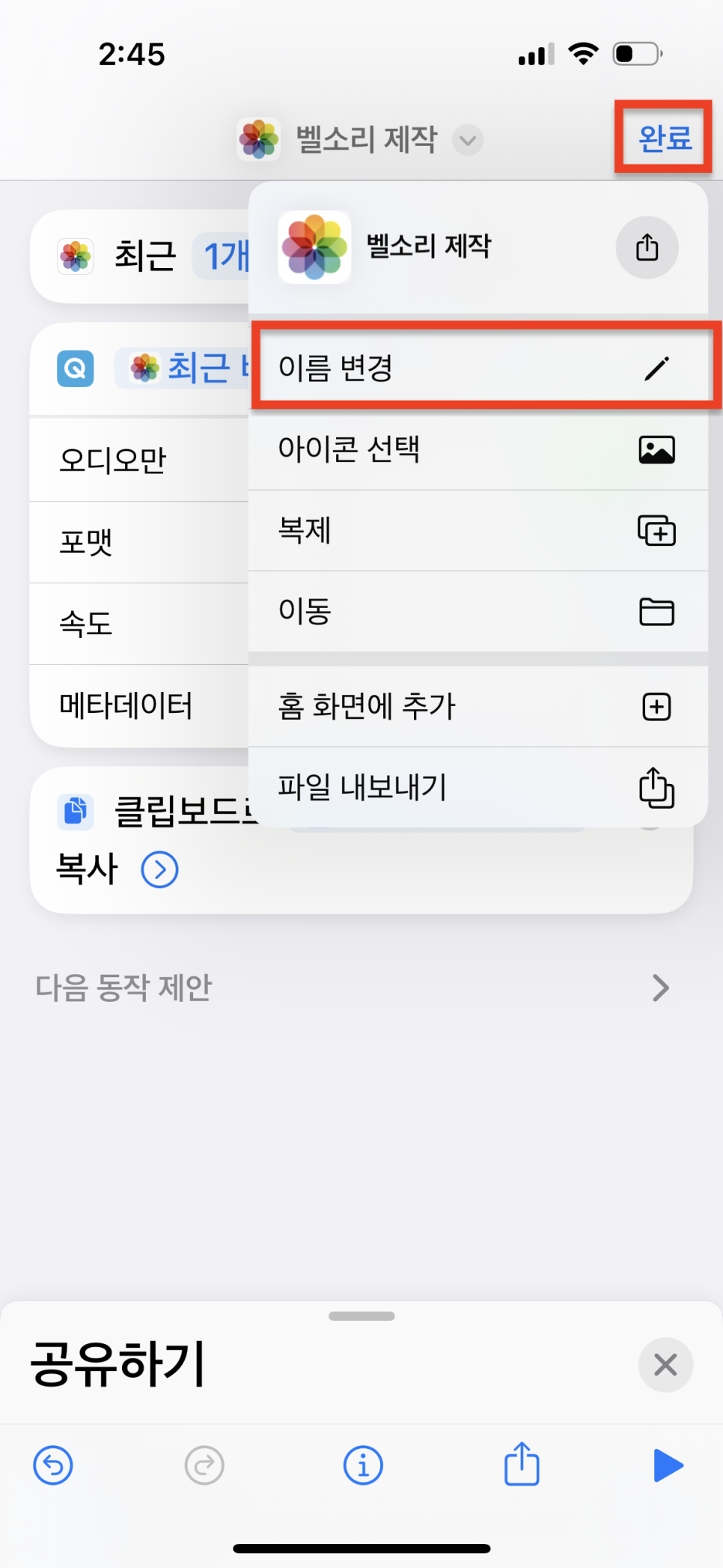Viewport: 723px width, 1568px height.
Task: Select 이름 변경 to rename shortcut
Action: 478,368
